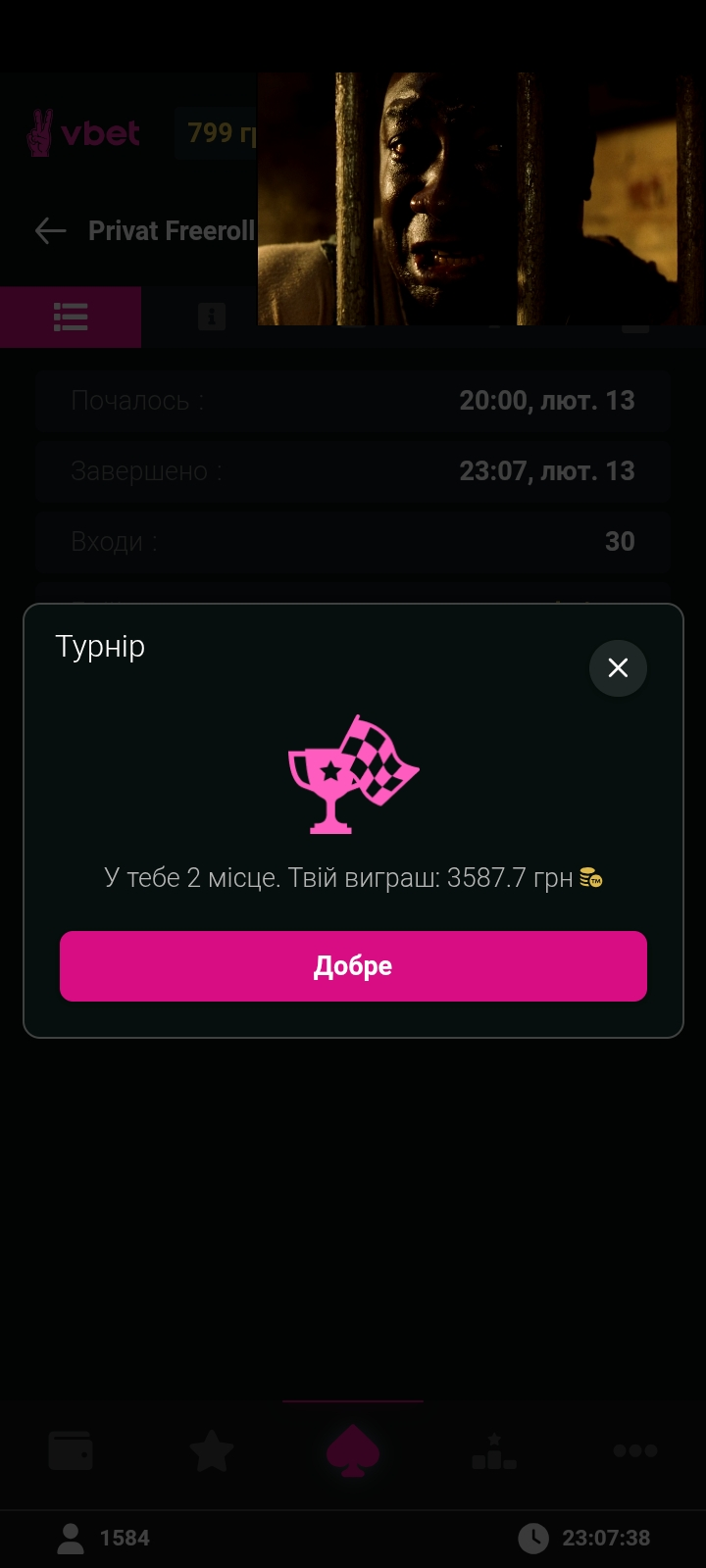Open the poker spade tab
This screenshot has width=706, height=1568.
point(353,1451)
